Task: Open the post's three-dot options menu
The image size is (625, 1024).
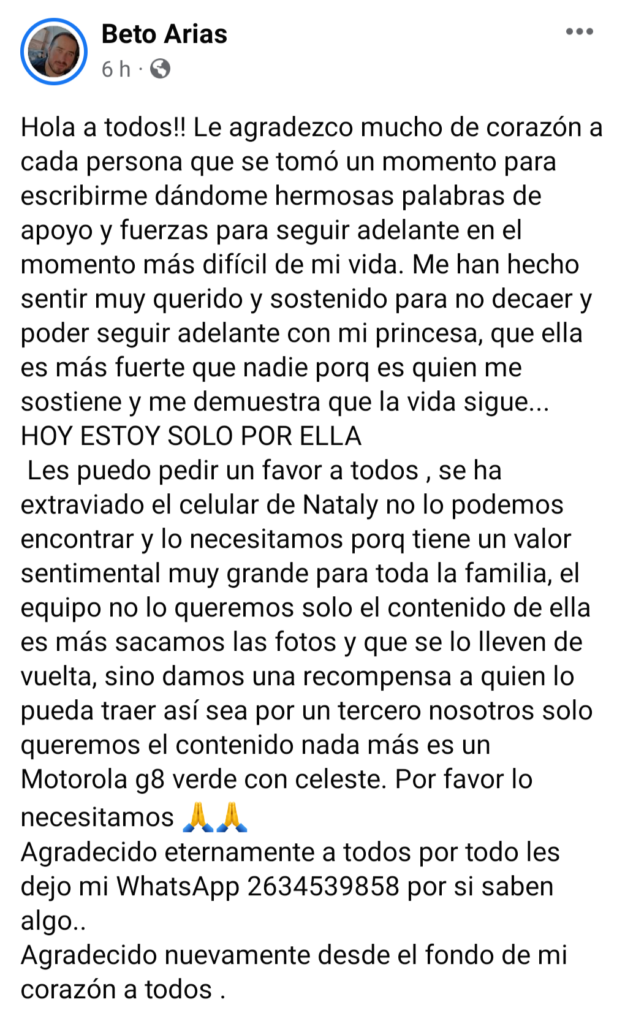Action: 579,32
